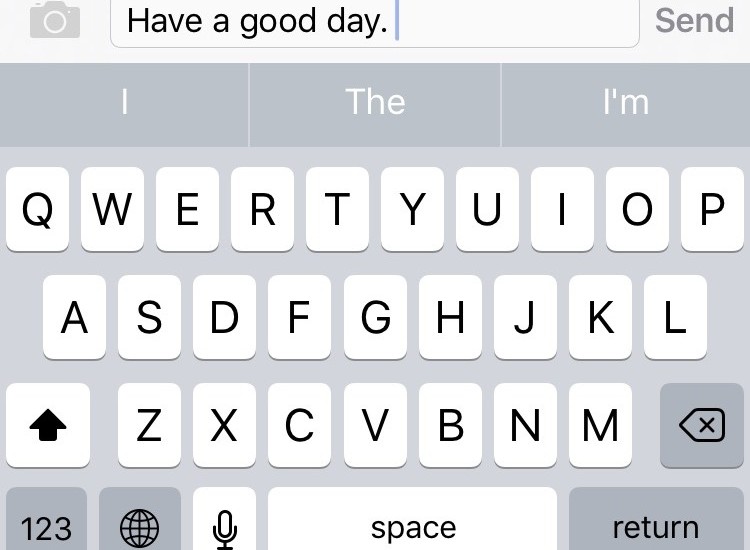Image resolution: width=750 pixels, height=550 pixels.
Task: Open the camera to attach a photo
Action: pos(54,20)
